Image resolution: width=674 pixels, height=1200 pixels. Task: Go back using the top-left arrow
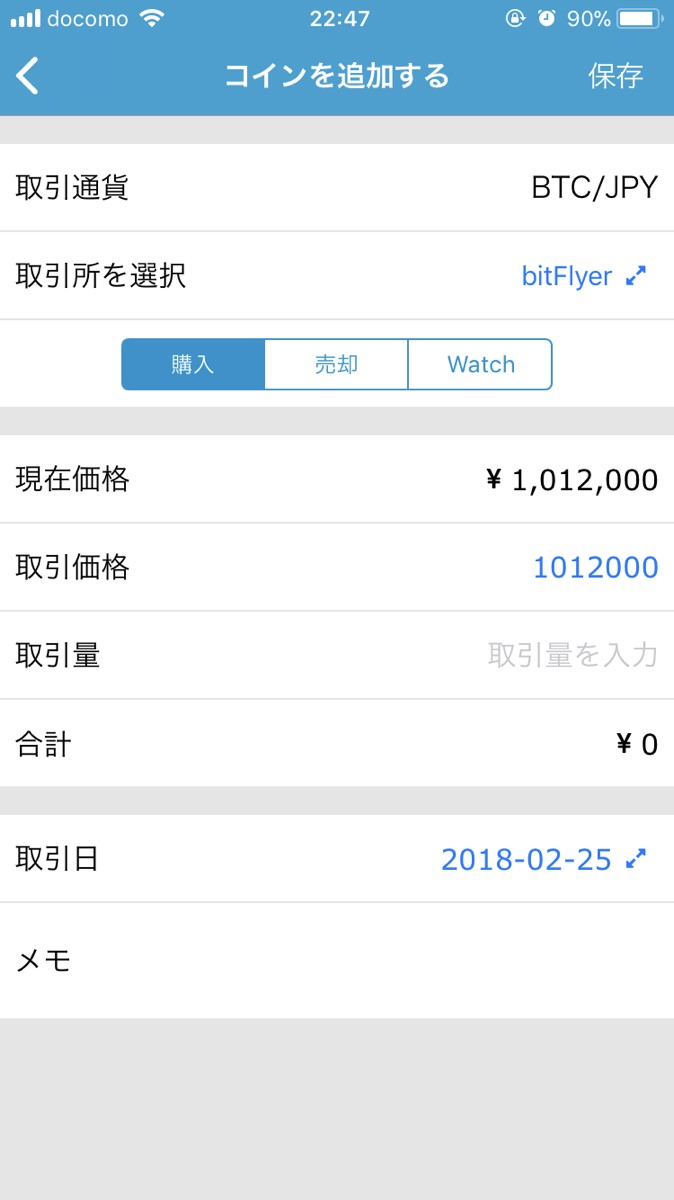click(x=28, y=76)
